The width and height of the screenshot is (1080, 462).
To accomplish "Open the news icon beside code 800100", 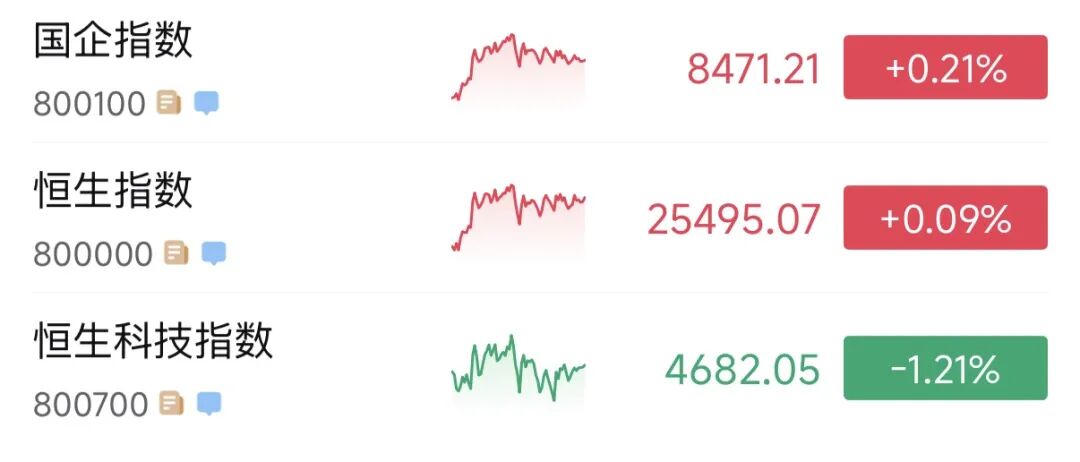I will pos(169,103).
